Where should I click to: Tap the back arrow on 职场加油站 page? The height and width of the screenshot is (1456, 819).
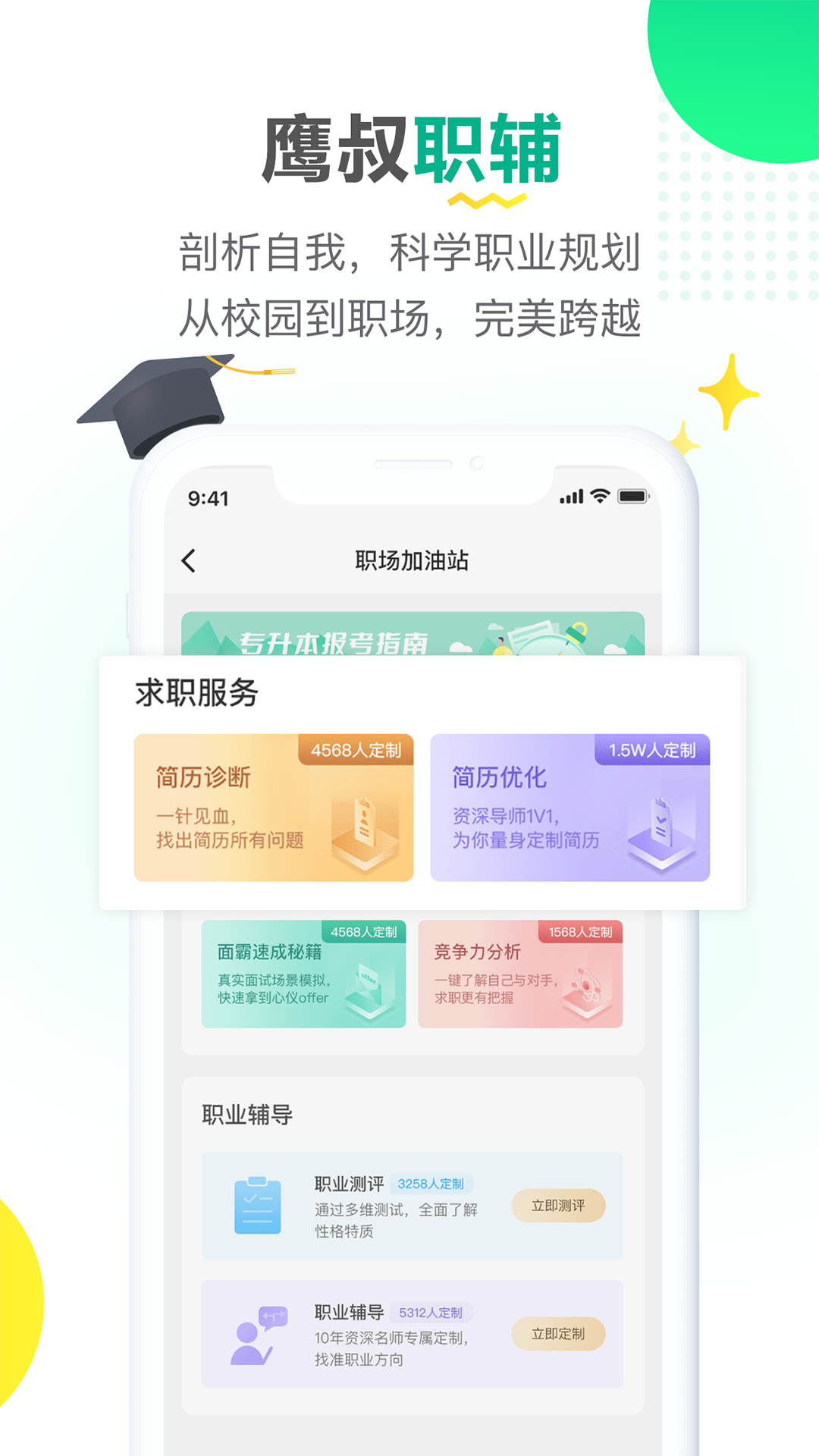coord(189,561)
